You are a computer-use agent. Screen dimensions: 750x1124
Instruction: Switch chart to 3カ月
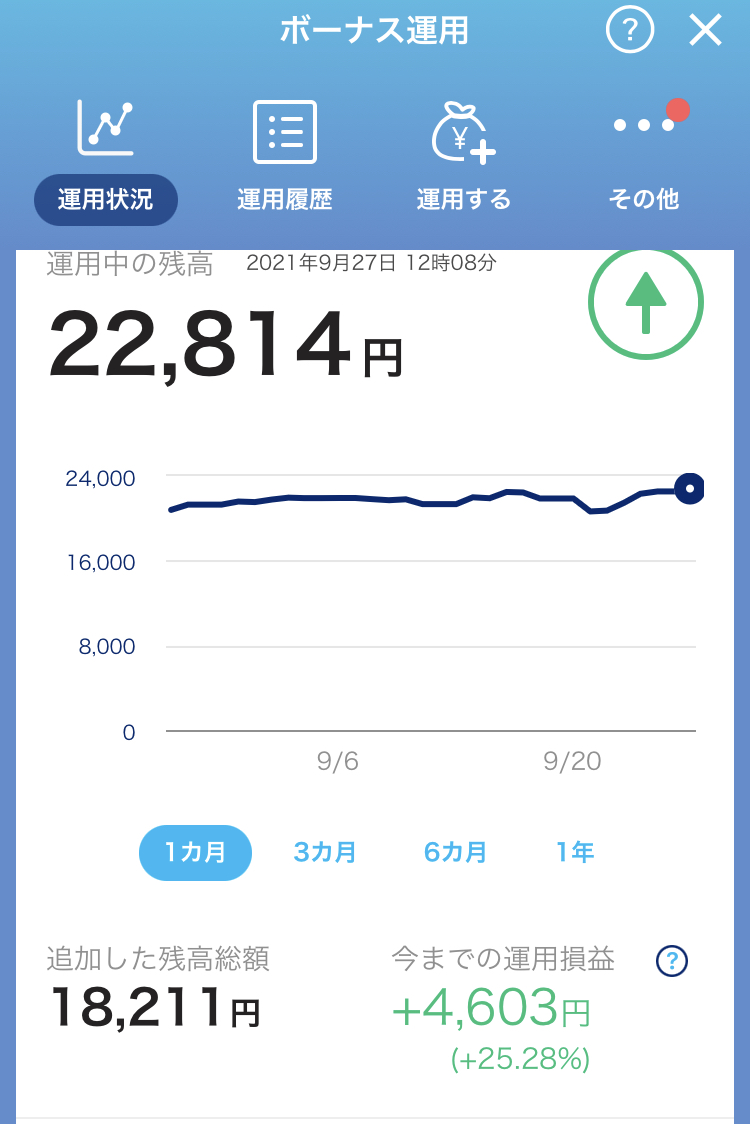pos(325,852)
